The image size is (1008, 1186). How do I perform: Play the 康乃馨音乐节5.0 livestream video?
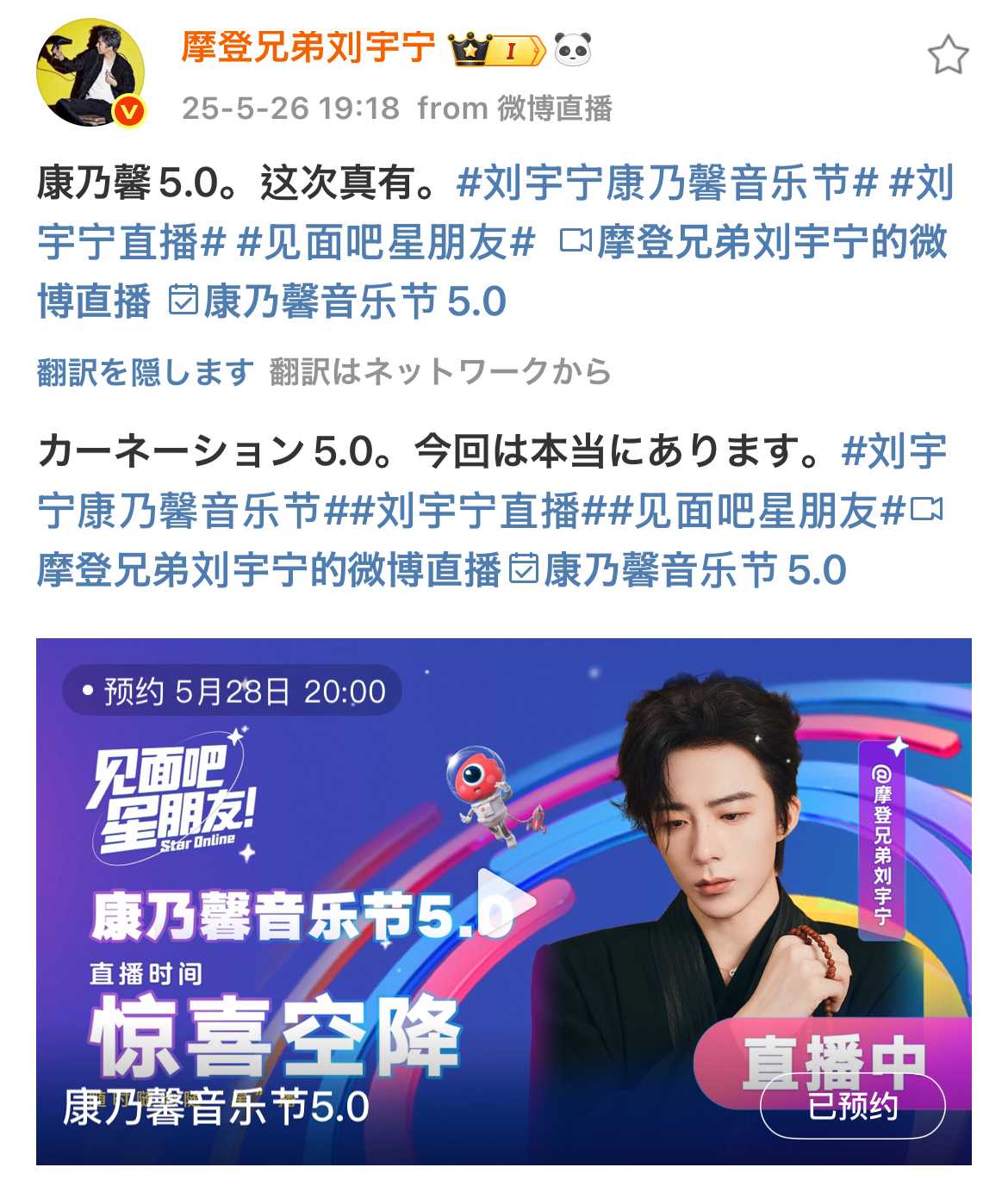point(504,900)
